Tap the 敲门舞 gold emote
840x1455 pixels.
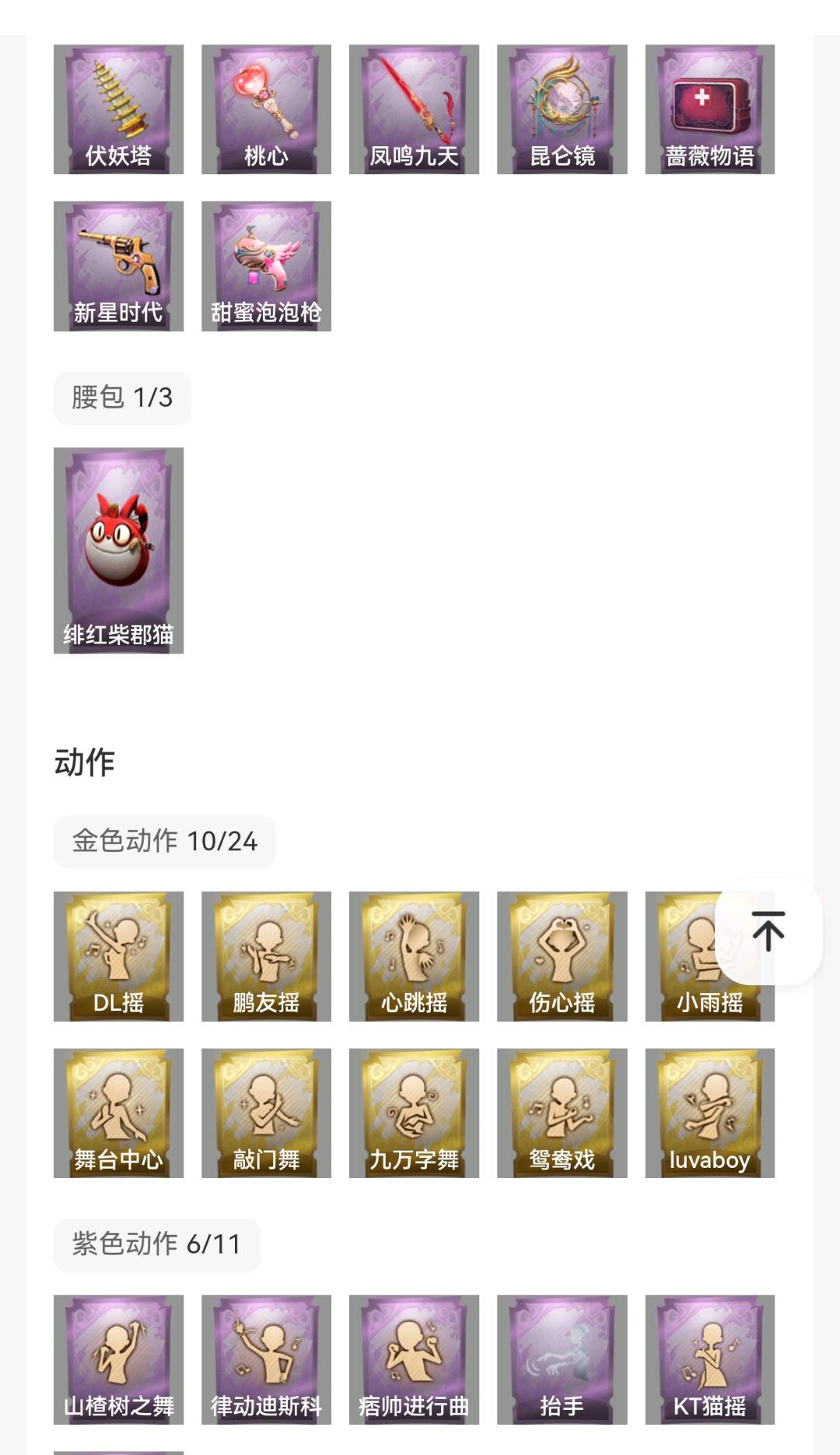tap(266, 1113)
